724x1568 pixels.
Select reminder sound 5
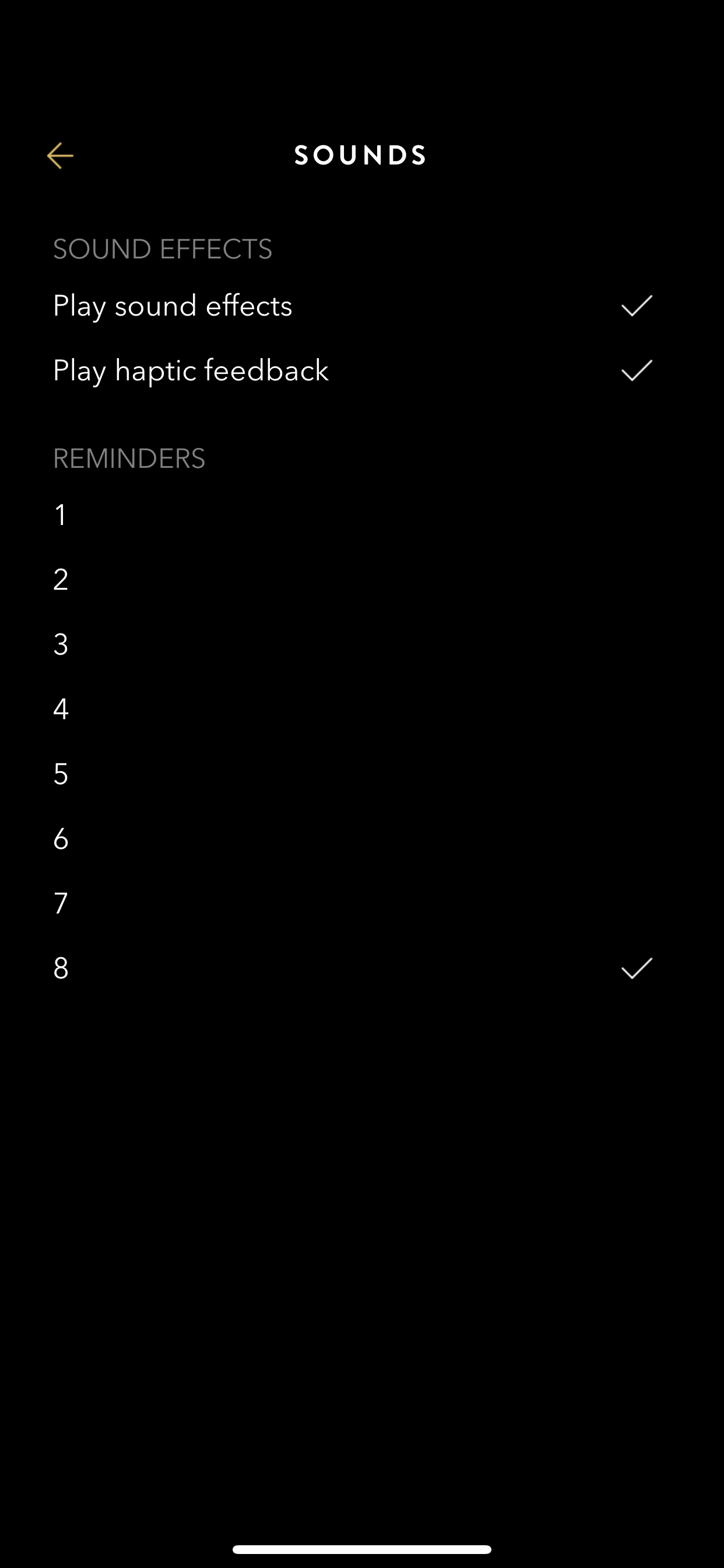[362, 773]
